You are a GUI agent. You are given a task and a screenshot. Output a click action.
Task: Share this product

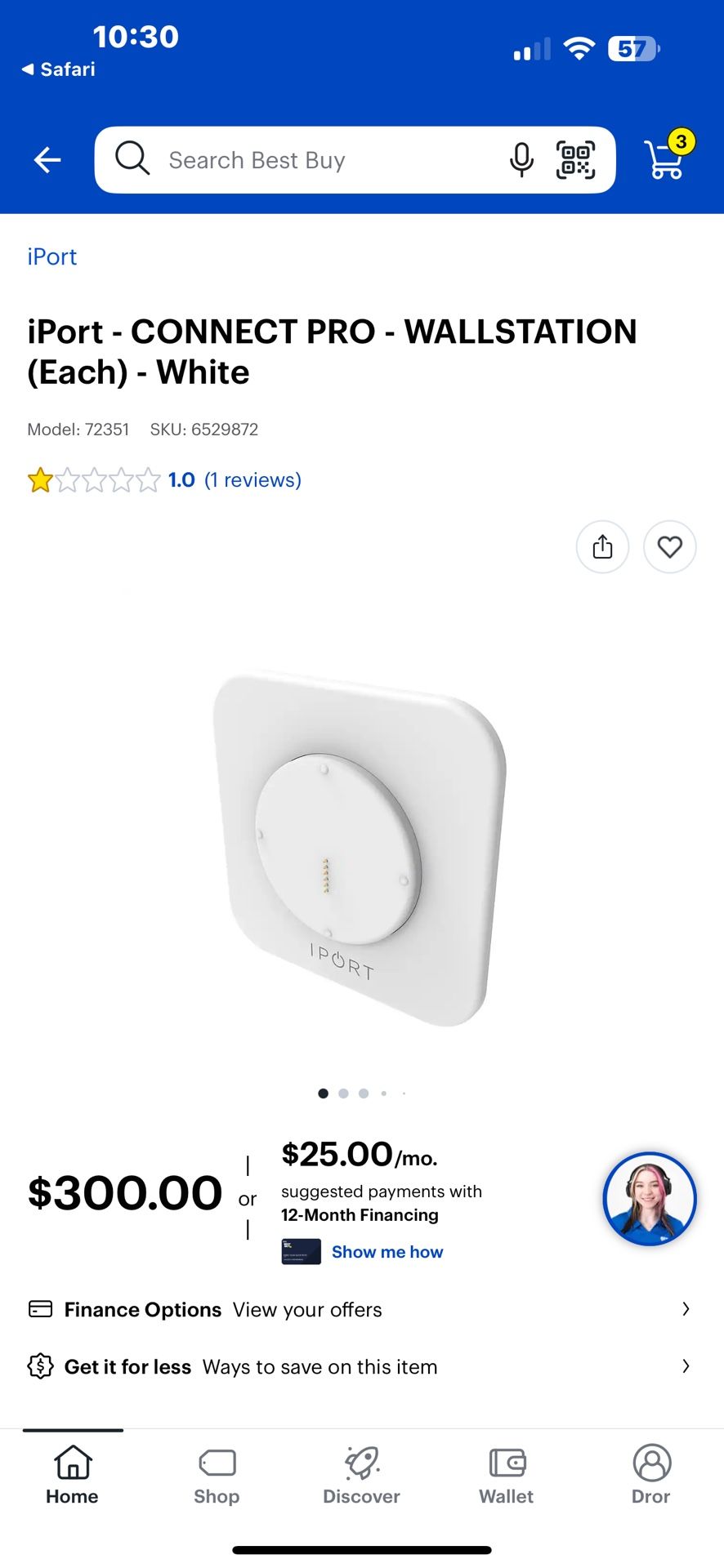(x=602, y=546)
